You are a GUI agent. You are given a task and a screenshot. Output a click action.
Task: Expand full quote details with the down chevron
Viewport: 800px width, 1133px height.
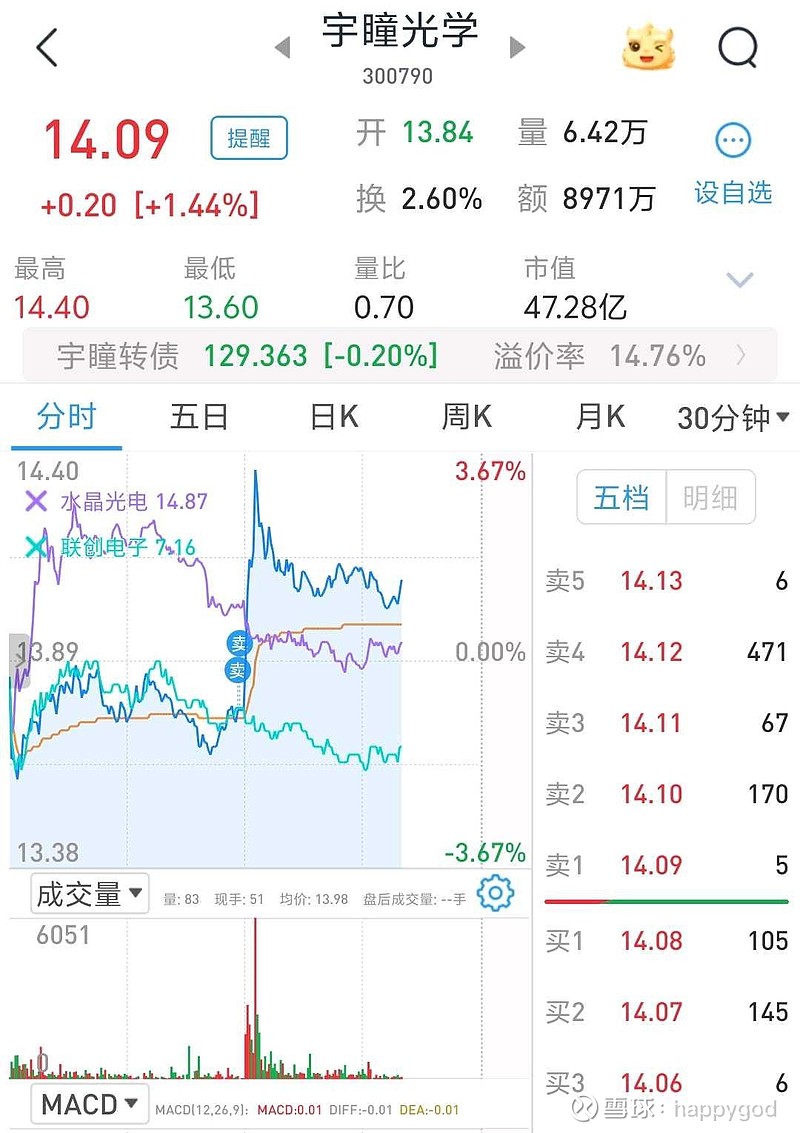tap(738, 281)
